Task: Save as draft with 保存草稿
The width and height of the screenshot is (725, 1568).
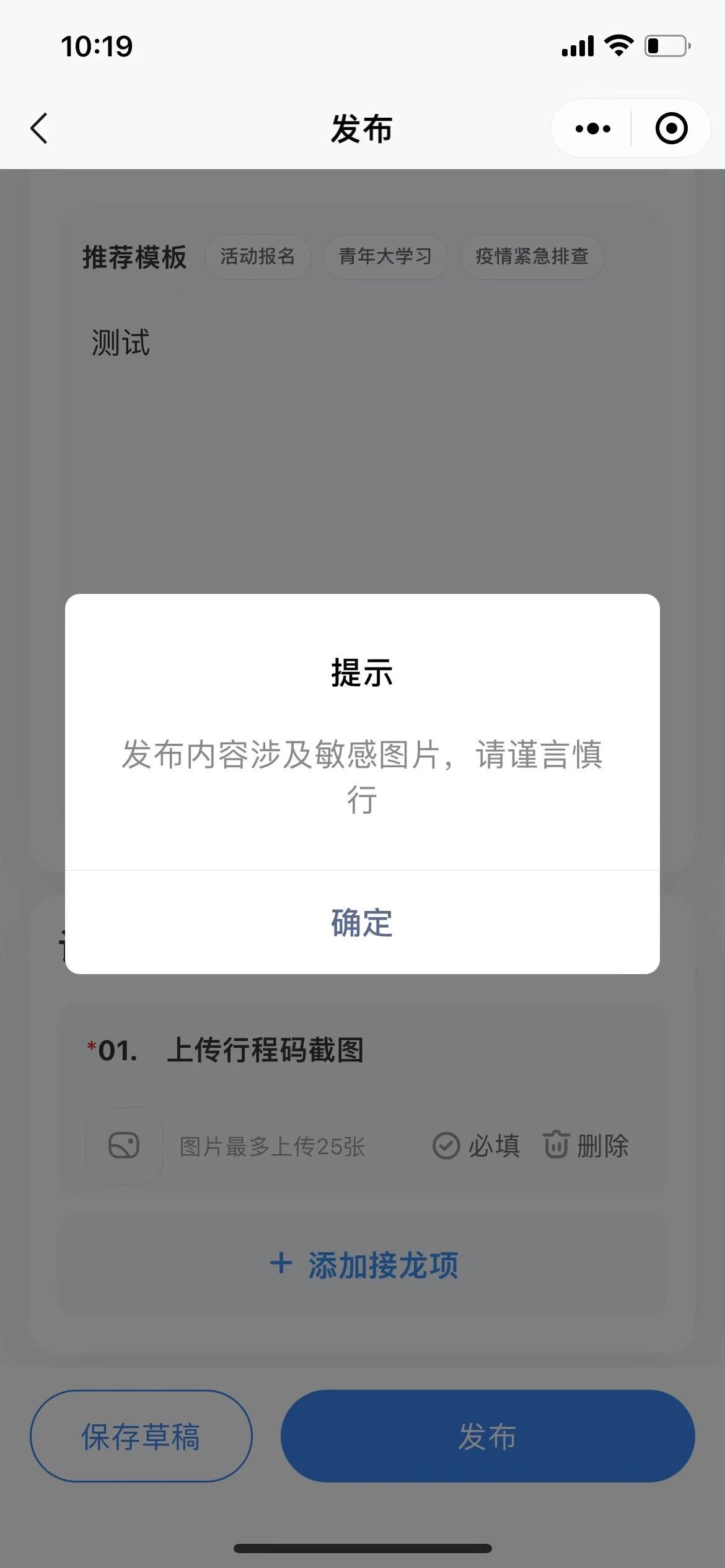Action: pos(141,1436)
